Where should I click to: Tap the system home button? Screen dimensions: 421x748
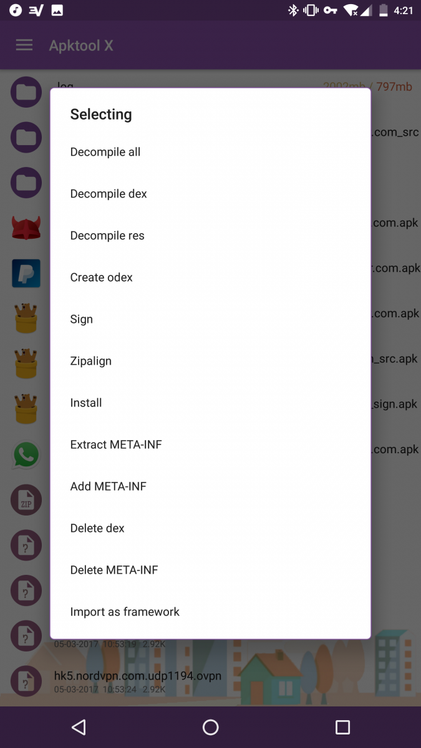210,727
